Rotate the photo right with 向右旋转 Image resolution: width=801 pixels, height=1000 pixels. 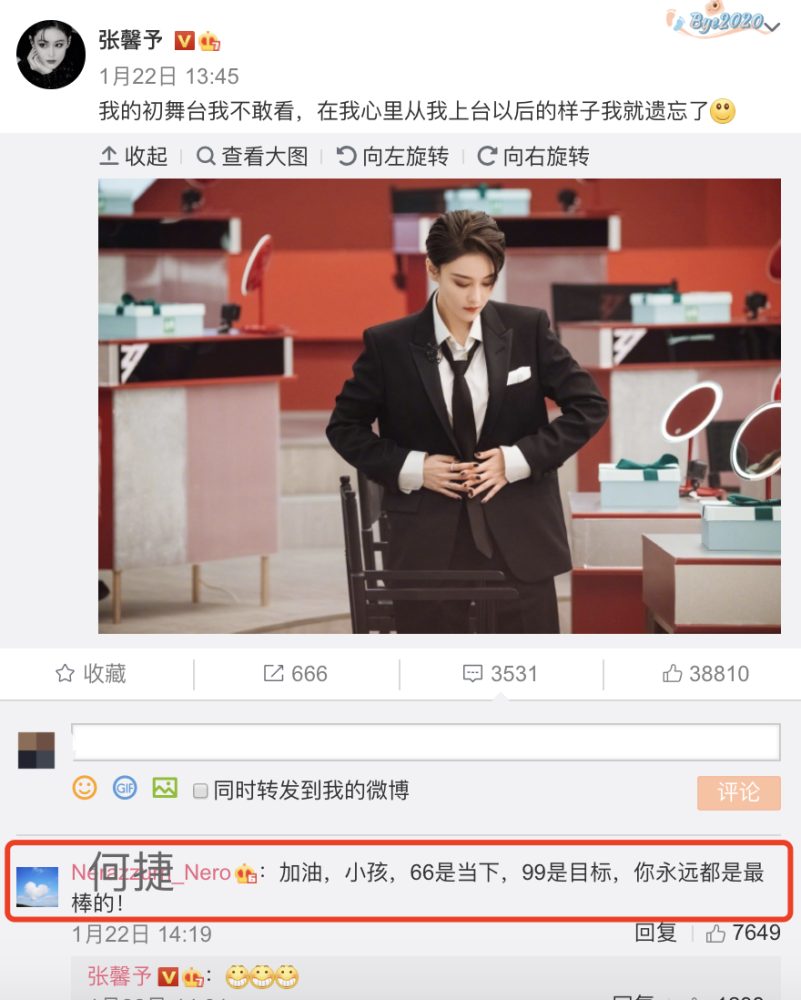(x=533, y=156)
